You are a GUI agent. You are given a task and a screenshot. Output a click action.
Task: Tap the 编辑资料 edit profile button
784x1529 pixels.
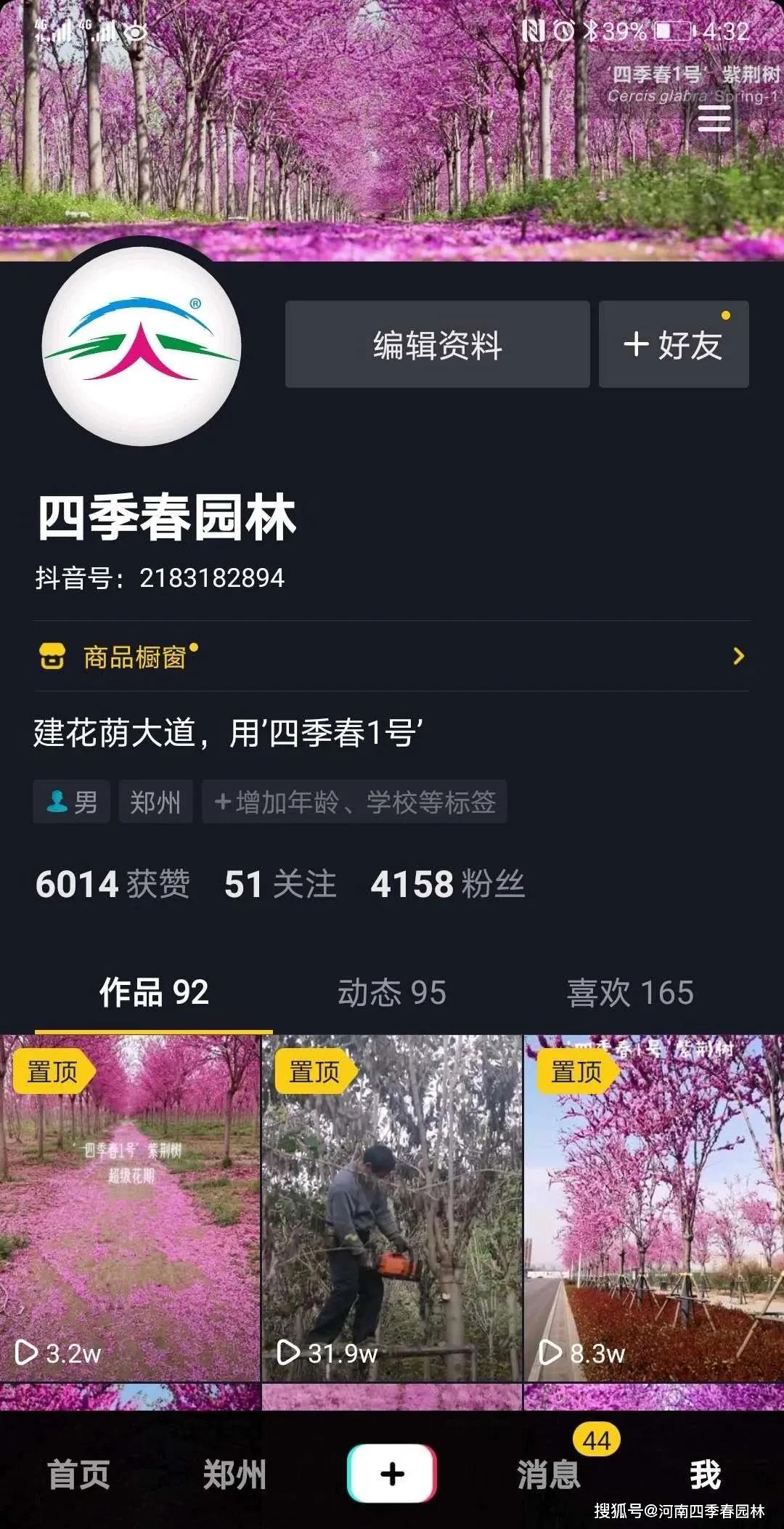(x=437, y=344)
